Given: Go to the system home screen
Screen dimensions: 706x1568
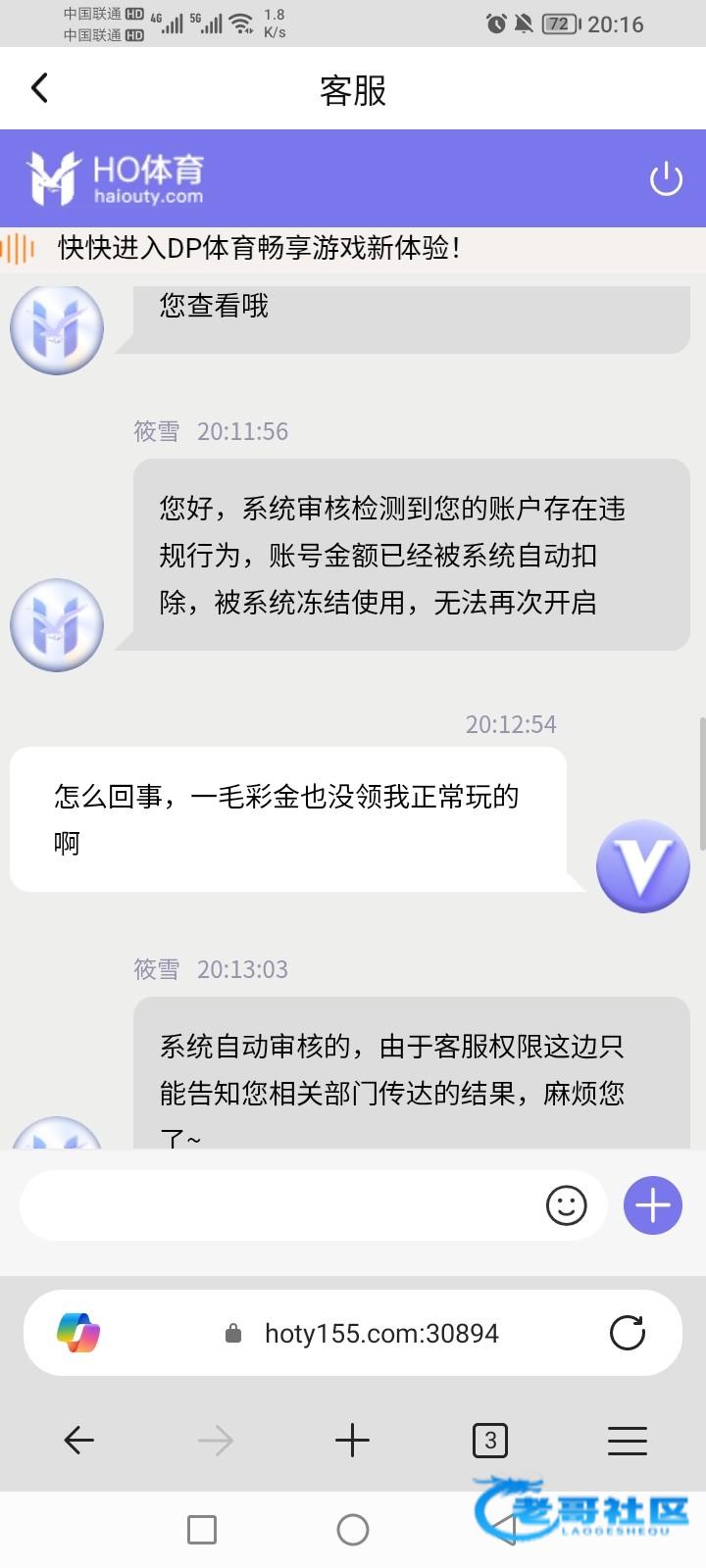Looking at the screenshot, I should (x=352, y=1530).
